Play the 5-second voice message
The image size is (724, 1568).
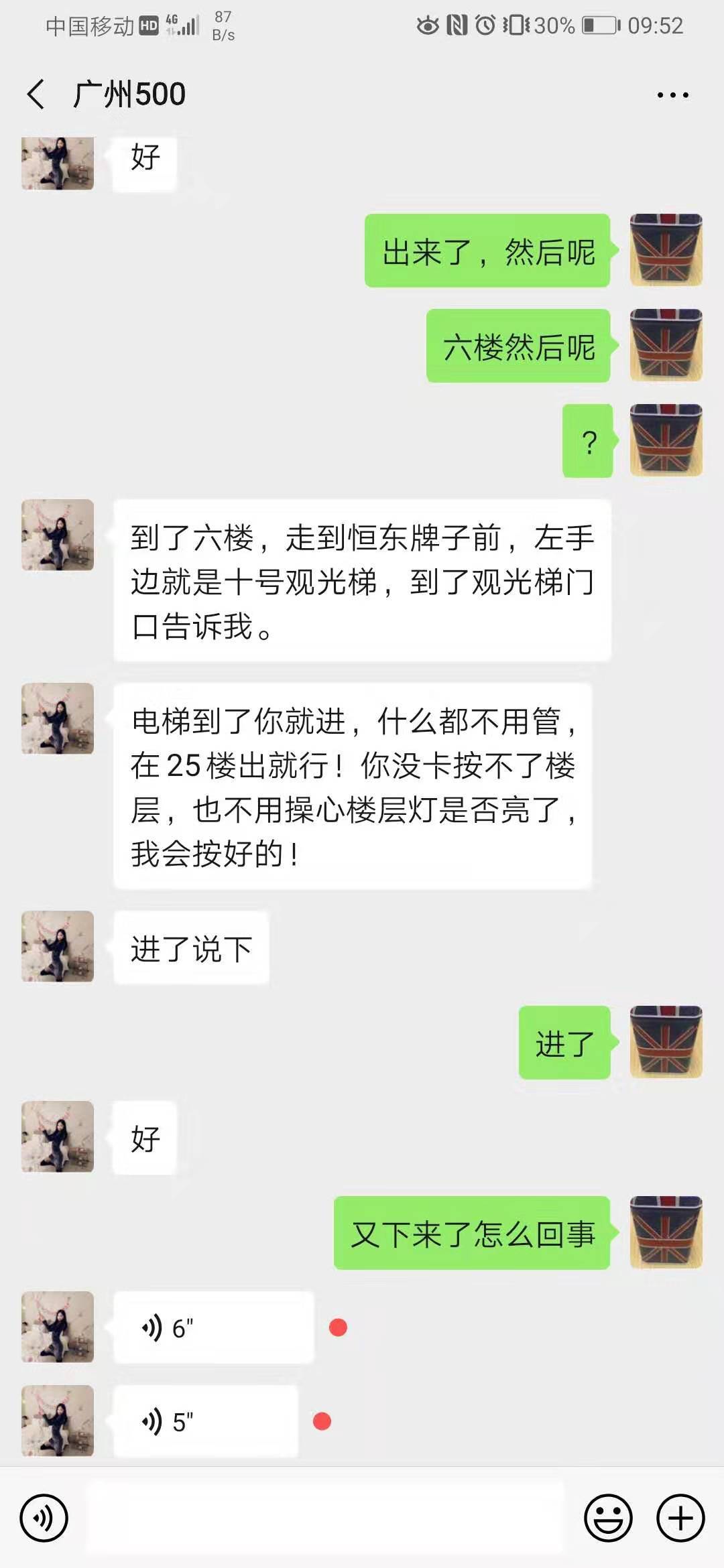point(205,1421)
